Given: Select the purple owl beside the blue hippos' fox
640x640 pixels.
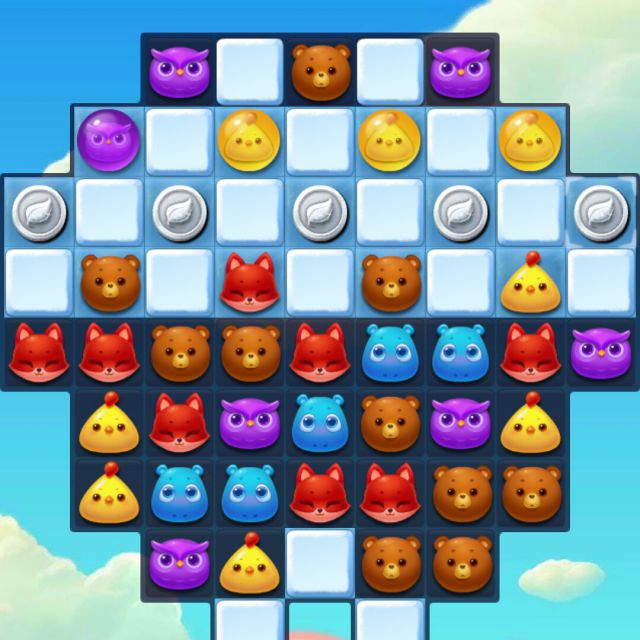Looking at the screenshot, I should (601, 352).
